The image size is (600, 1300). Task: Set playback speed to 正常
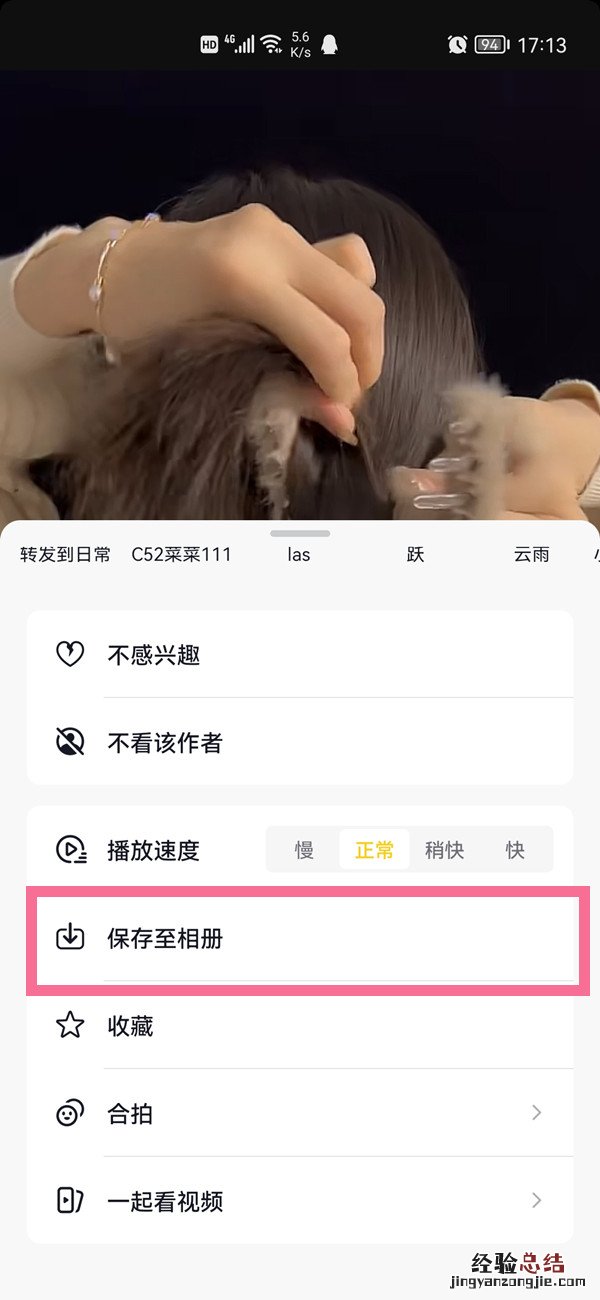(x=374, y=850)
